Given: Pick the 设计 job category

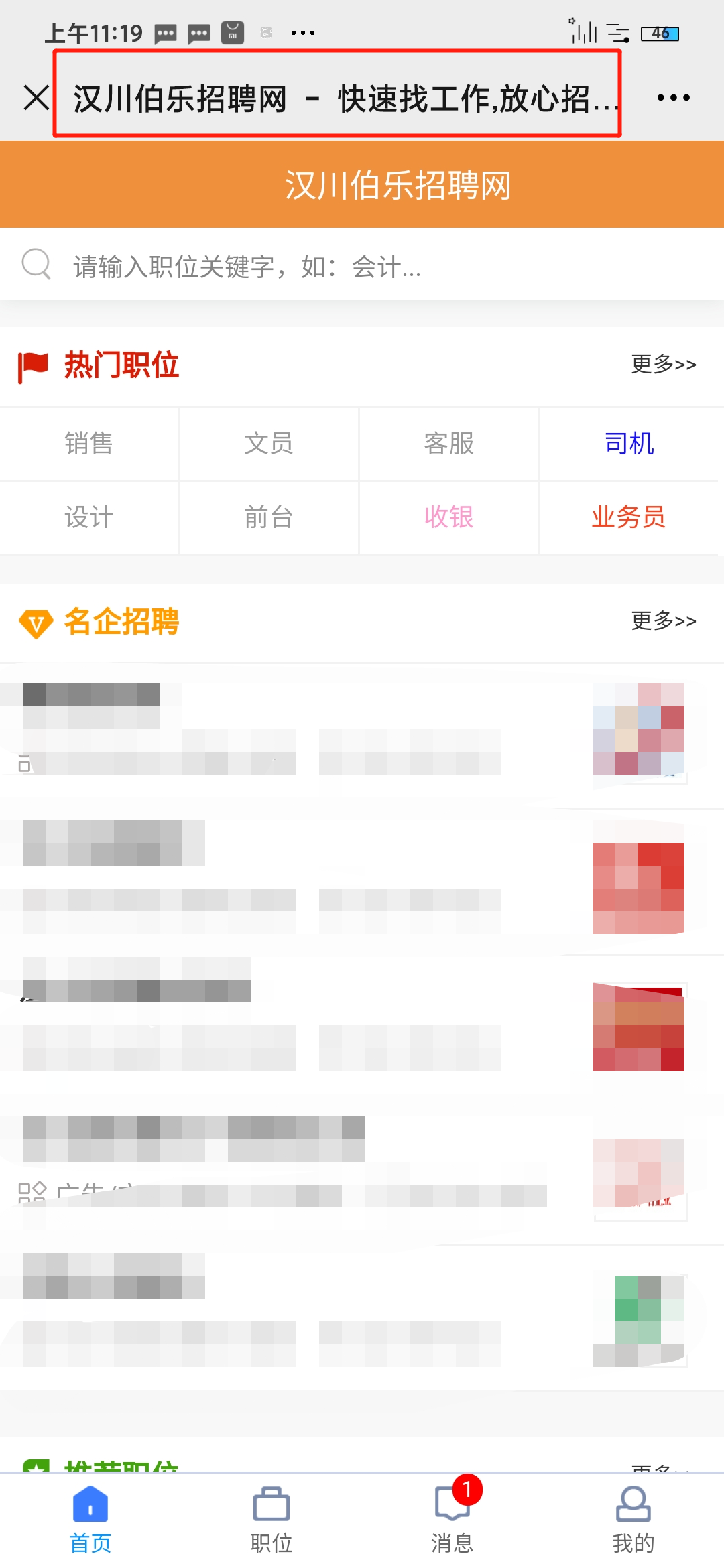Looking at the screenshot, I should (x=89, y=517).
